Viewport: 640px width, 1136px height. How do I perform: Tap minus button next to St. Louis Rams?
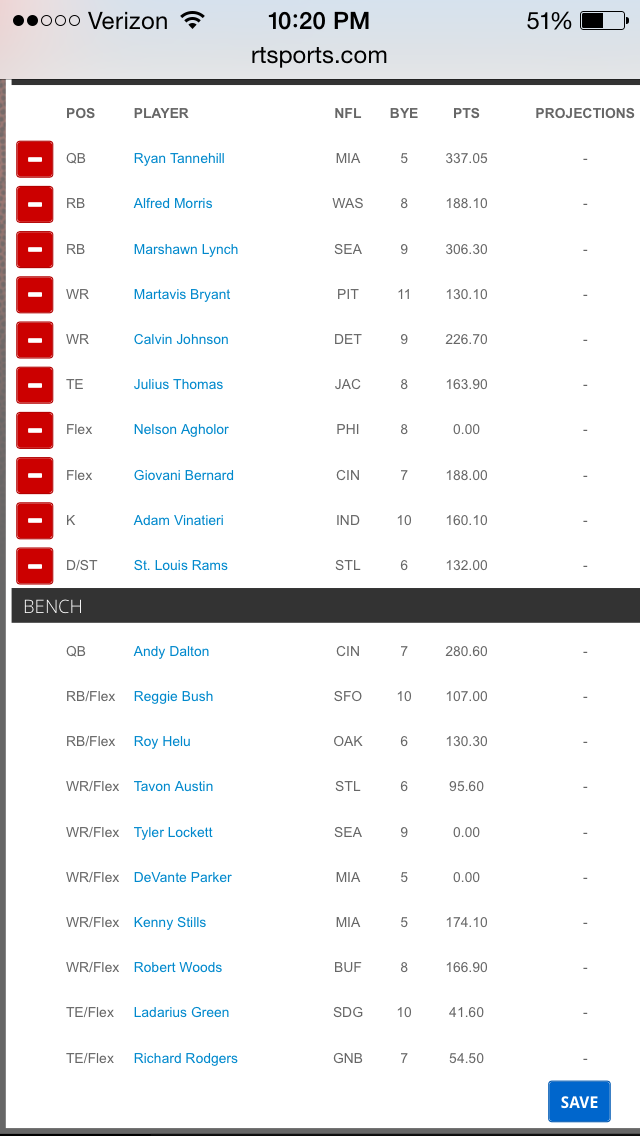click(x=34, y=565)
